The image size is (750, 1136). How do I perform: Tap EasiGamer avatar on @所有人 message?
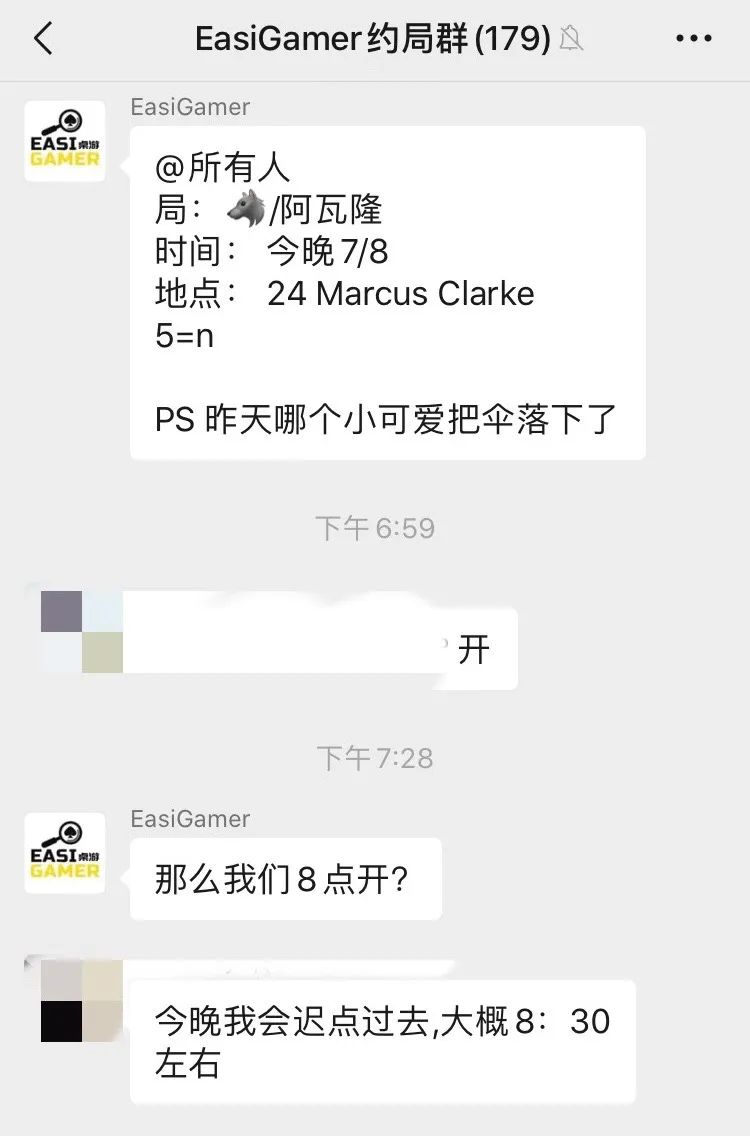point(64,141)
